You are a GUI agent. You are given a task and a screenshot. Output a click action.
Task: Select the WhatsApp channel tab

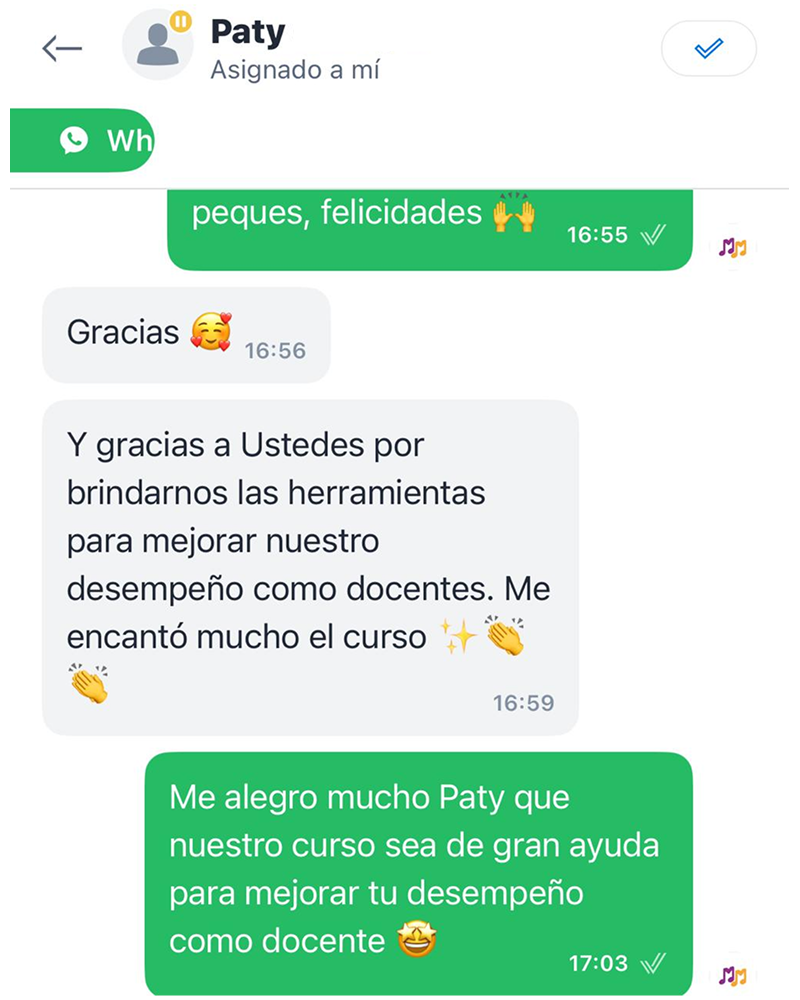(x=82, y=140)
